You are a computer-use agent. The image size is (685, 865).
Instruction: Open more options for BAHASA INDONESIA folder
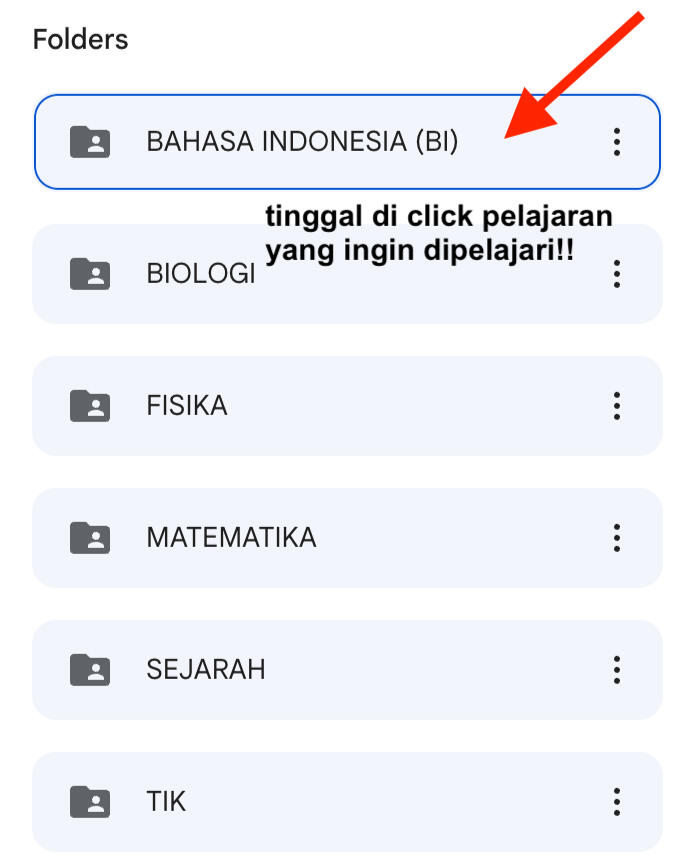[x=617, y=142]
